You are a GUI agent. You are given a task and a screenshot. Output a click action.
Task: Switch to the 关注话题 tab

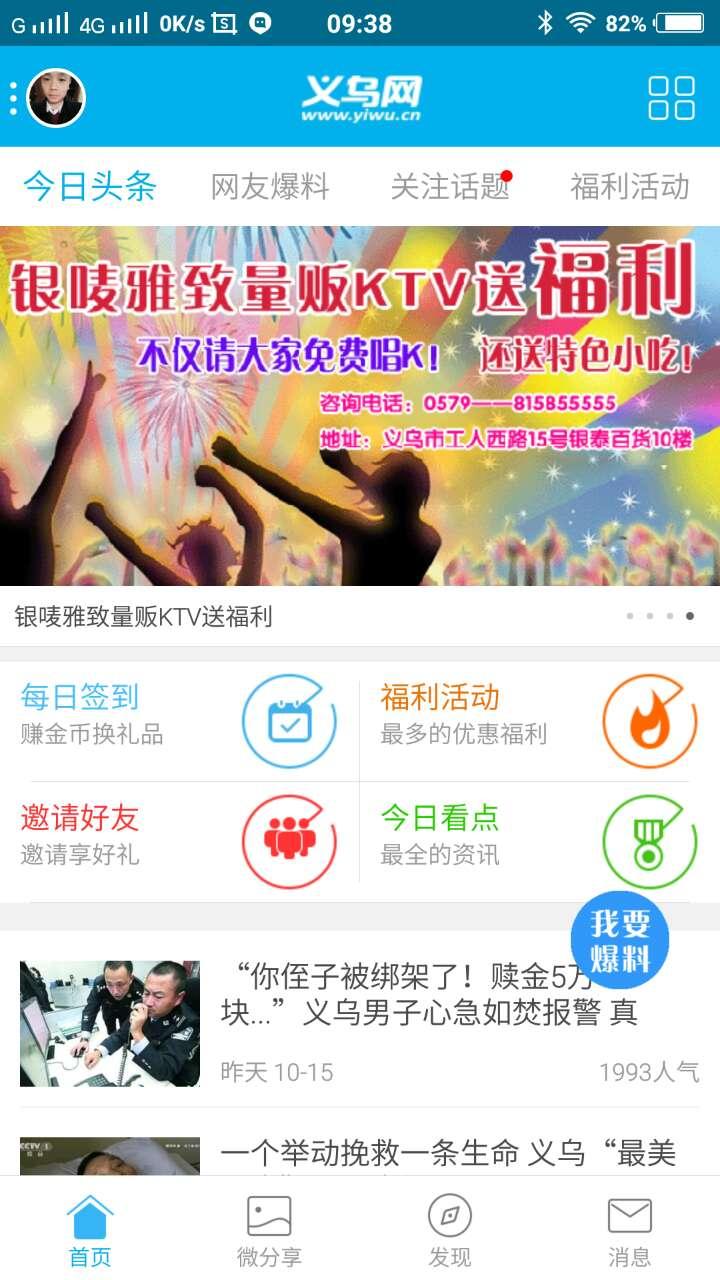(x=450, y=186)
